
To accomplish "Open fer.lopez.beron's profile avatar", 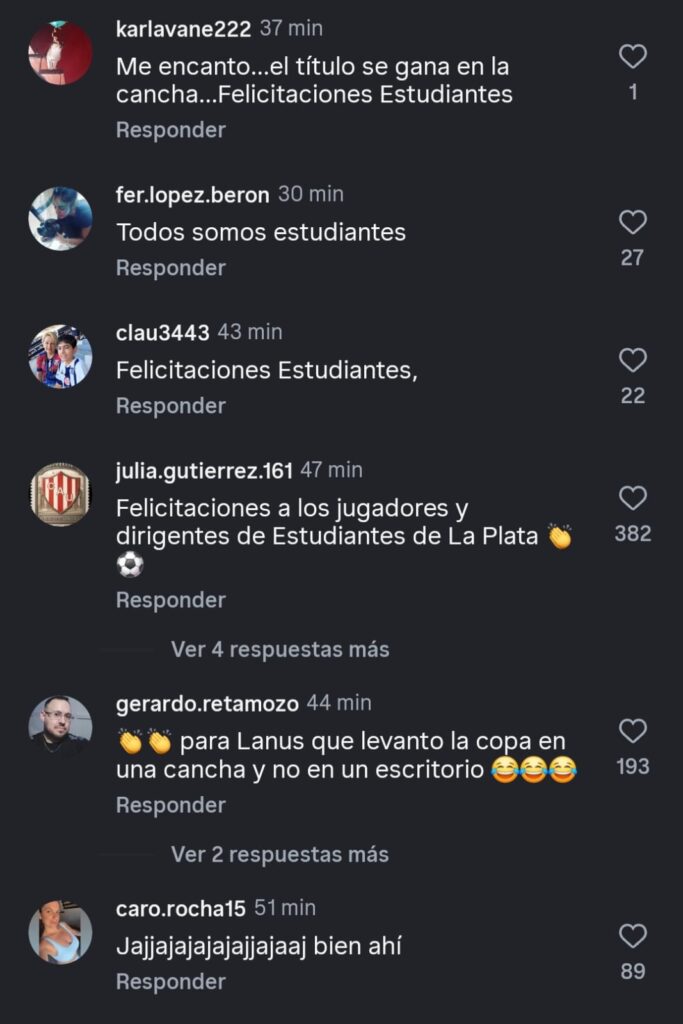I will click(x=60, y=218).
